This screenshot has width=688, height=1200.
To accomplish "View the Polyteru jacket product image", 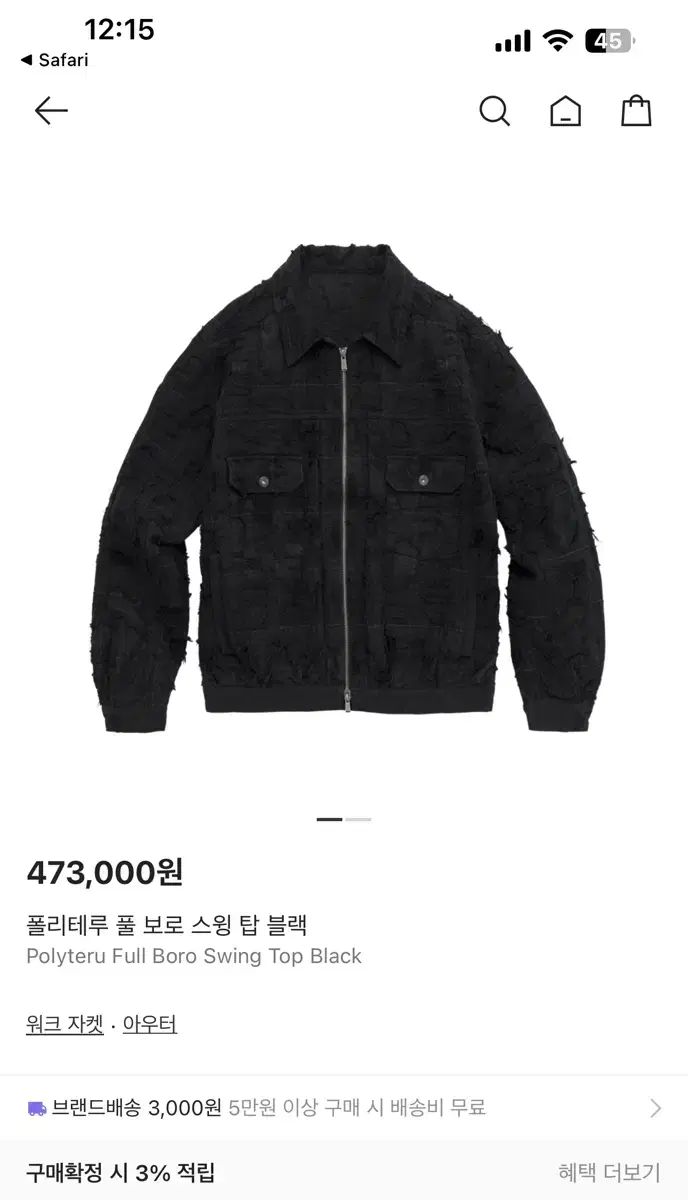I will coord(344,480).
